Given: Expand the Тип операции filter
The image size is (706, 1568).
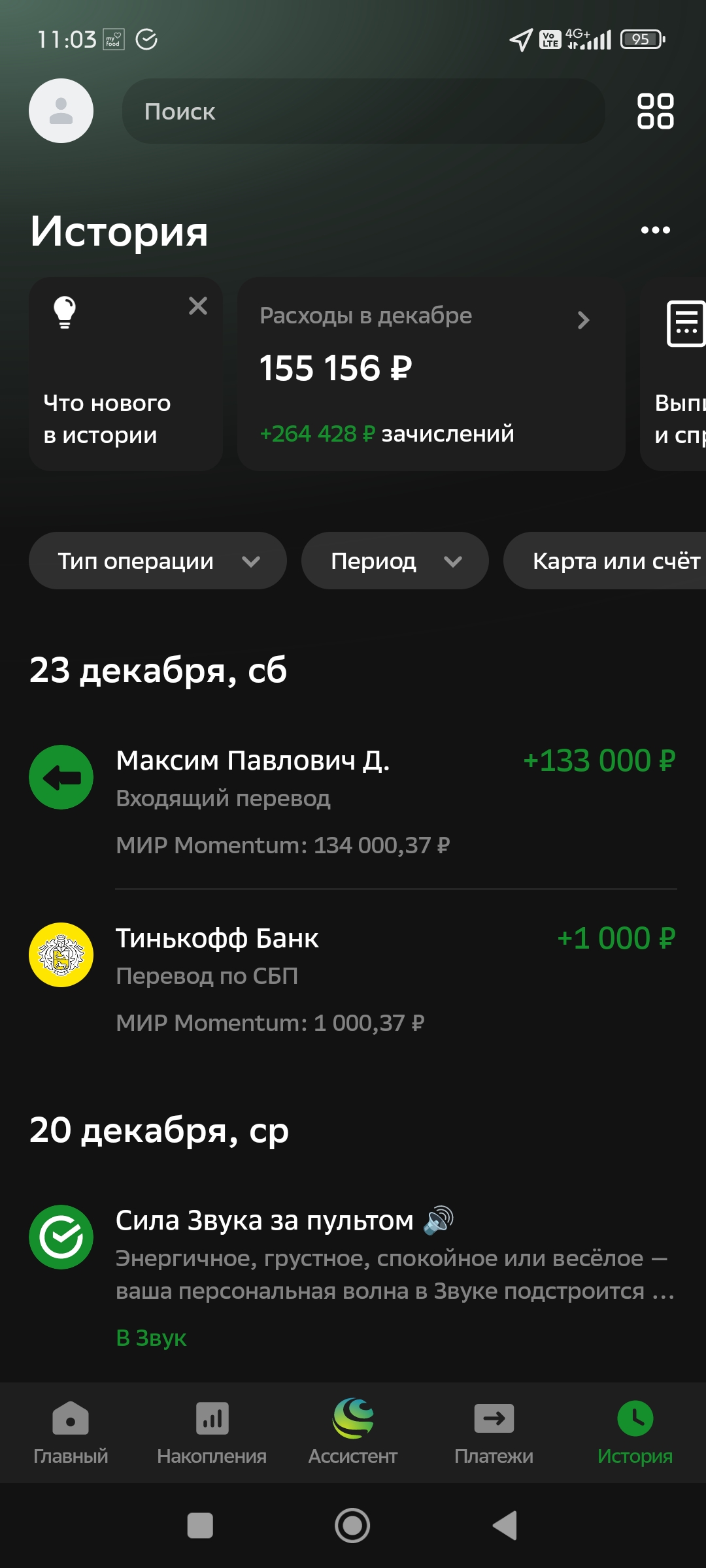Looking at the screenshot, I should tap(158, 561).
